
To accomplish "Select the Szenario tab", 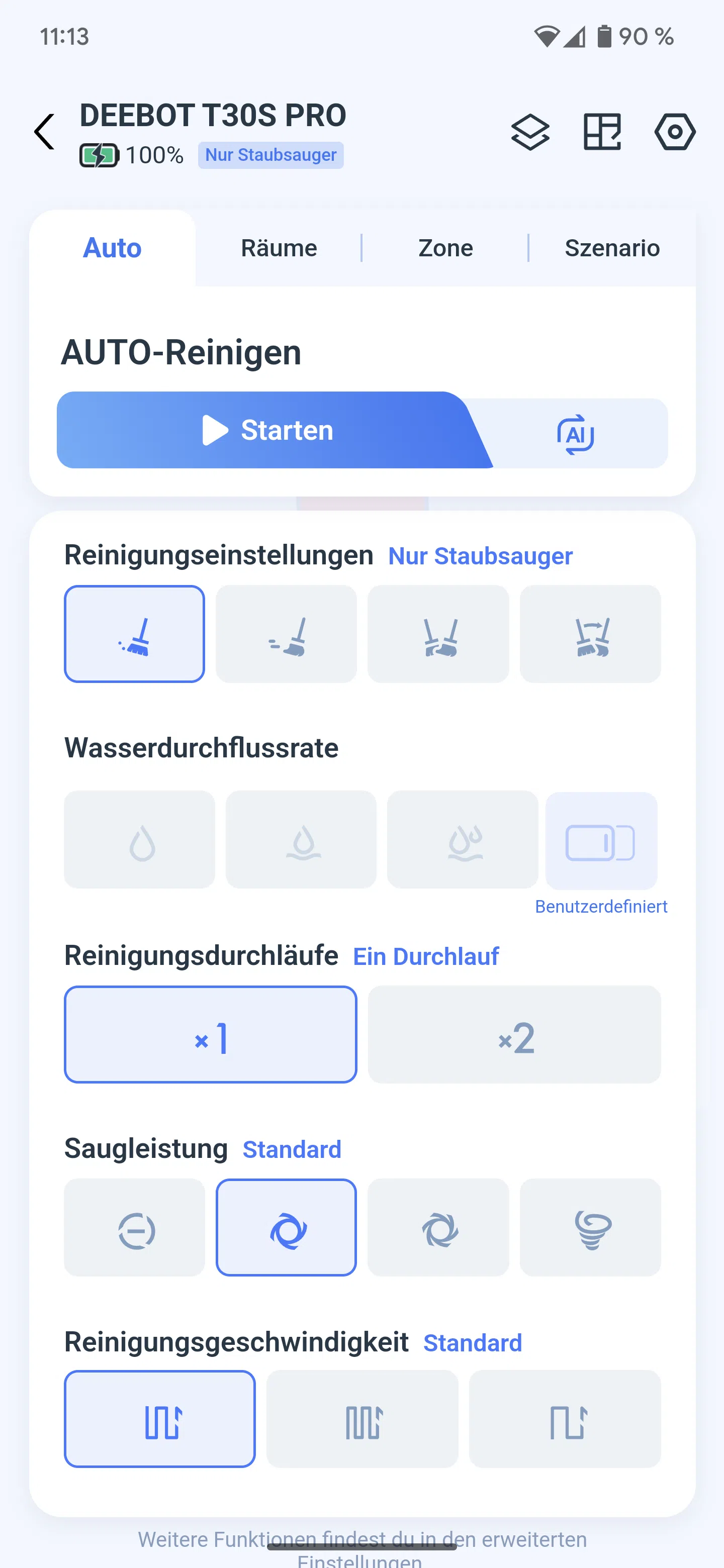I will [x=612, y=248].
